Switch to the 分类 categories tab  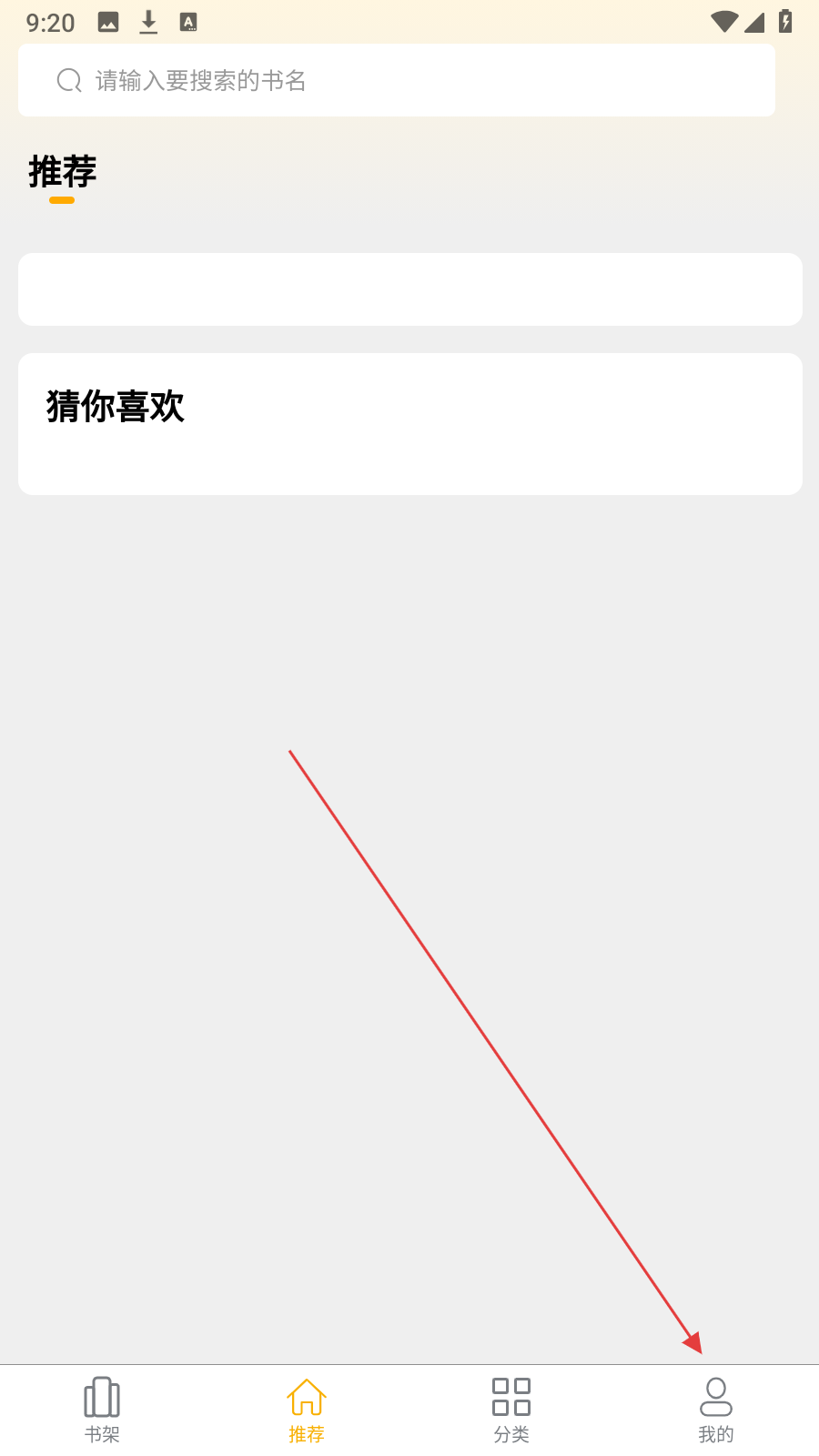tap(511, 1410)
